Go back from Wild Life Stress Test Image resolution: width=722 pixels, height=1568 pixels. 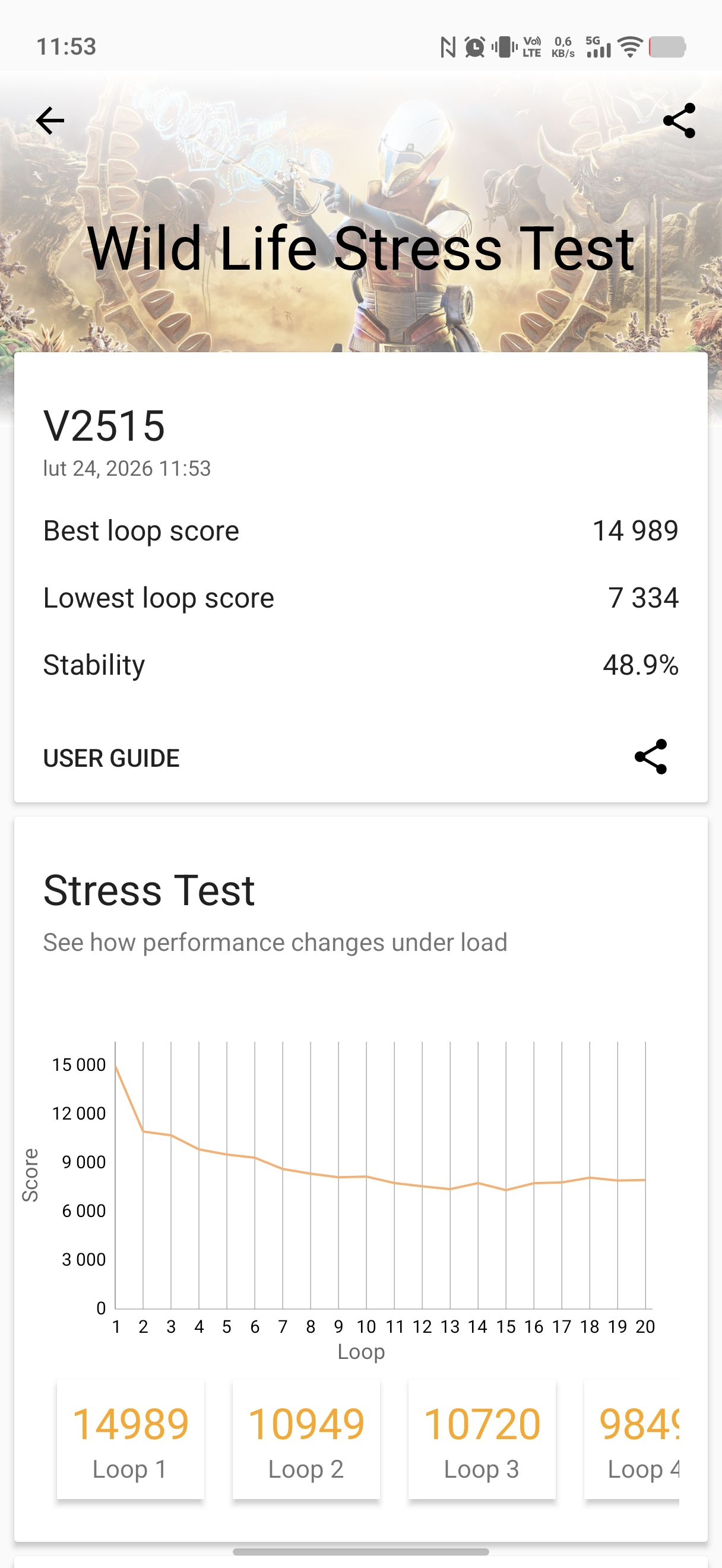[x=50, y=121]
